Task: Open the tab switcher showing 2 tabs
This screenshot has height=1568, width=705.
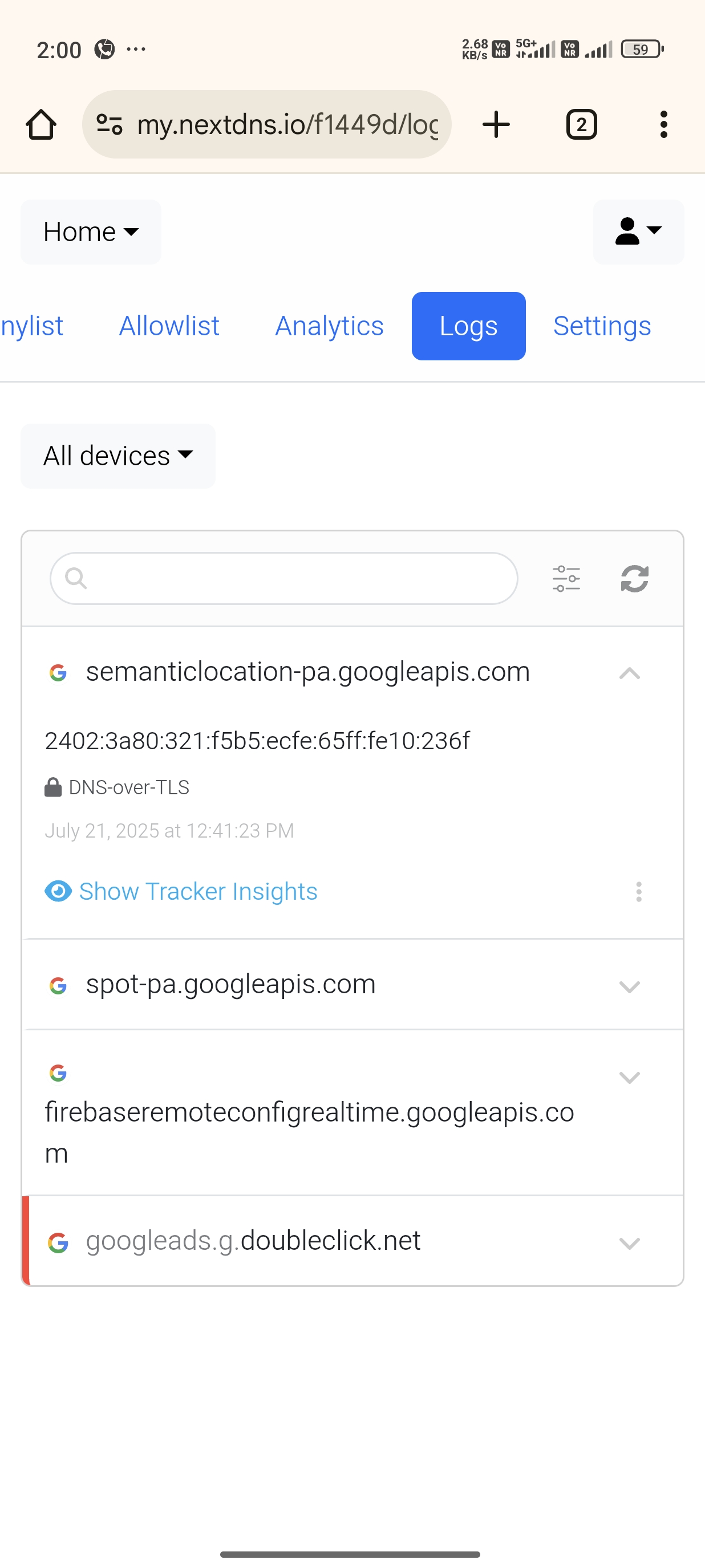Action: coord(581,125)
